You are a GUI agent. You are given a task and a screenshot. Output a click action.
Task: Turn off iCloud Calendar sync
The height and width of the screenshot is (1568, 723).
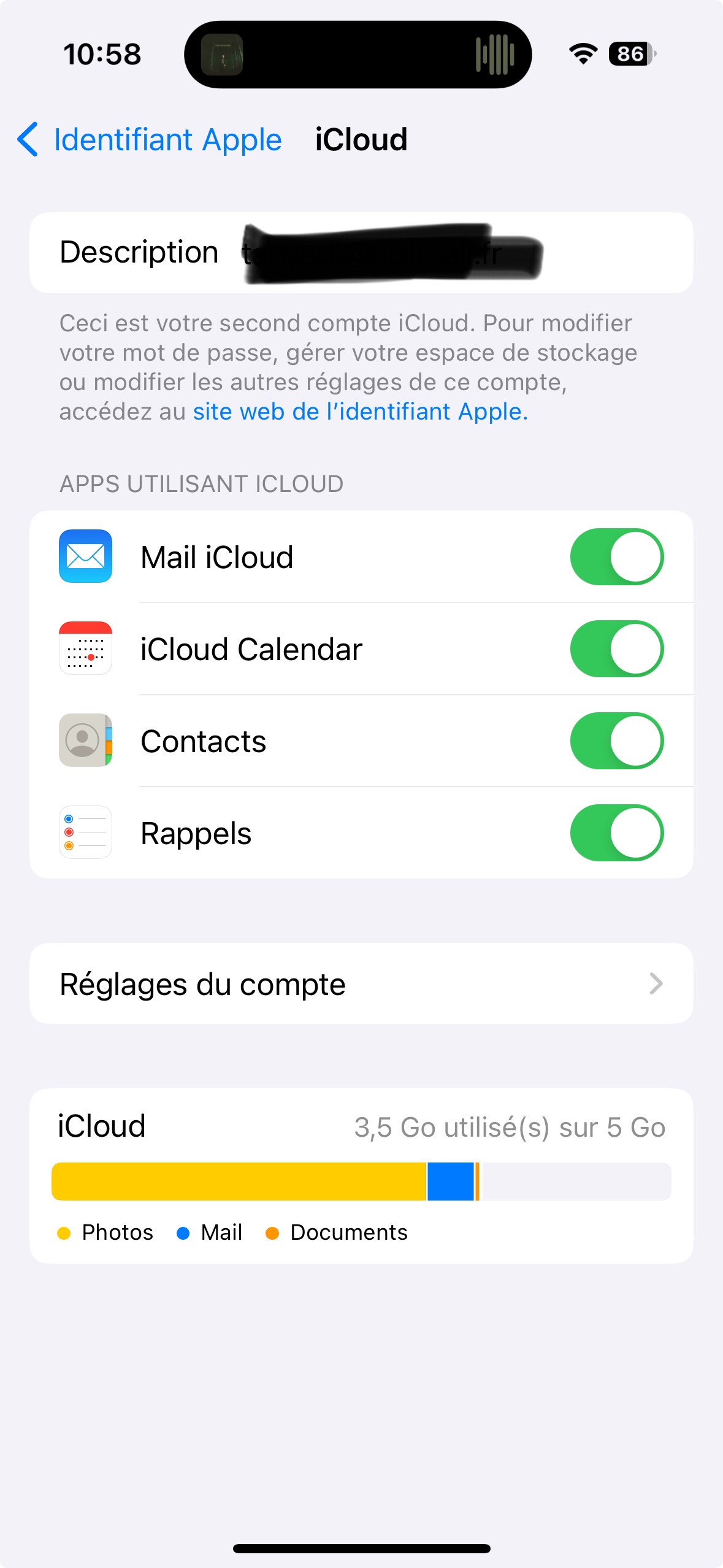coord(616,649)
